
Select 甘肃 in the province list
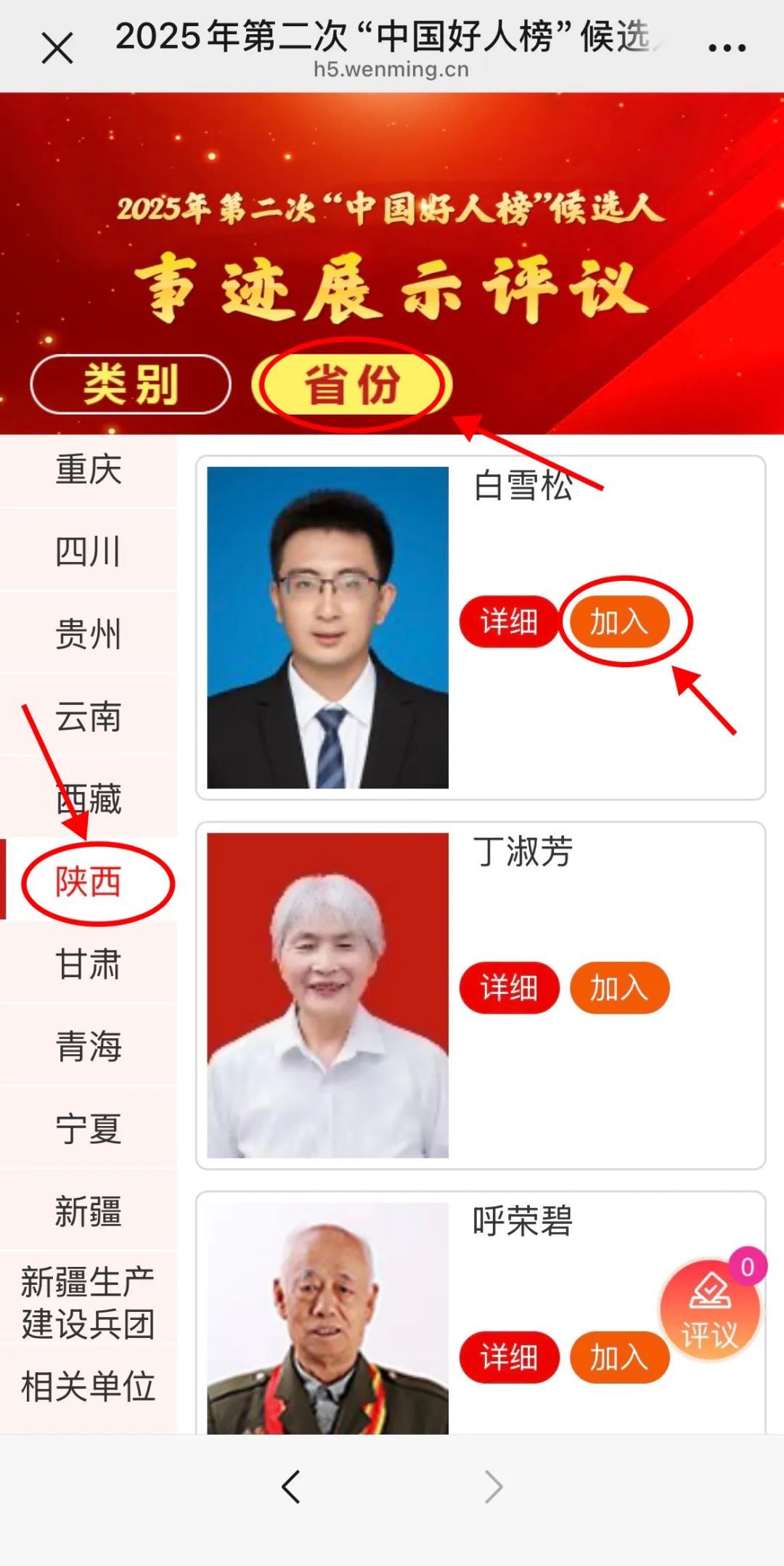pos(89,964)
